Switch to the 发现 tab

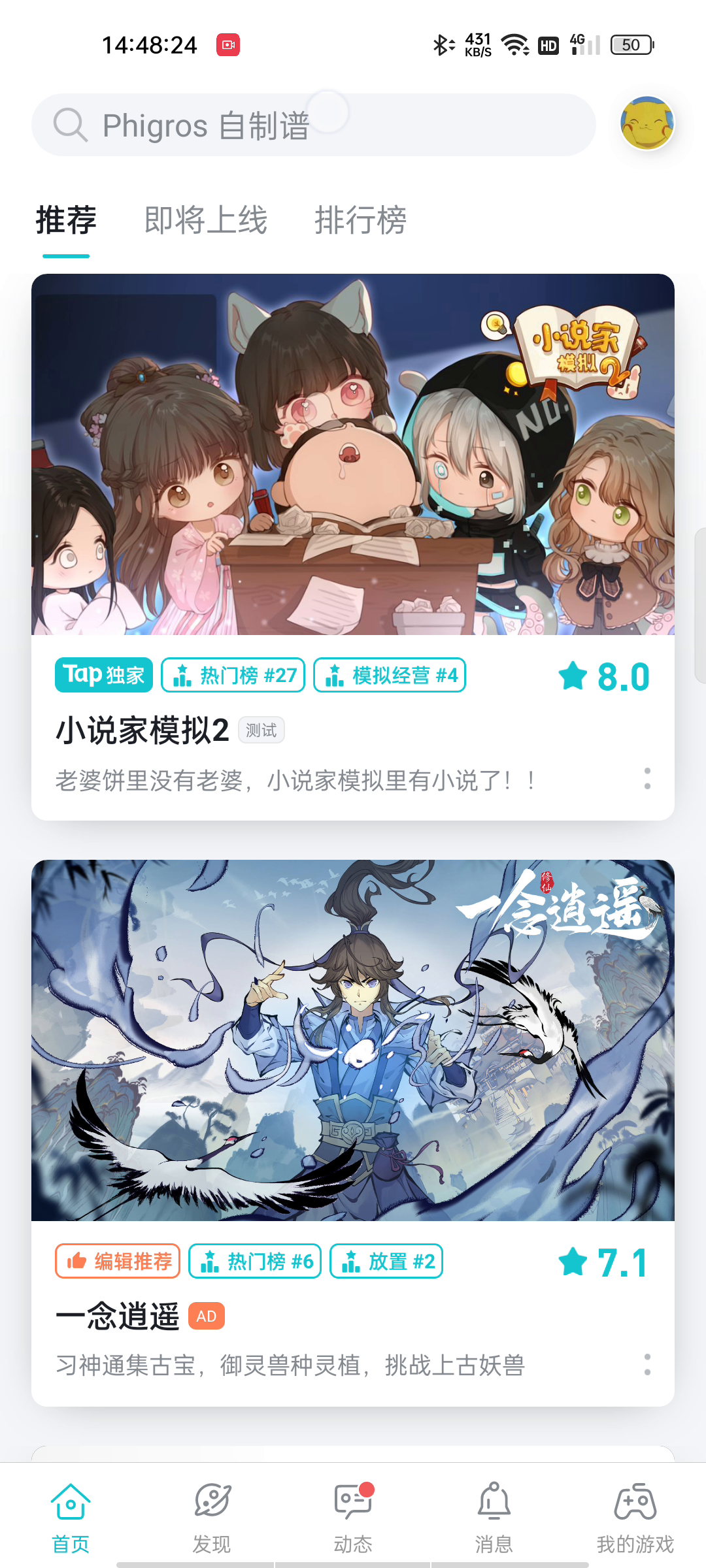pyautogui.click(x=212, y=1517)
